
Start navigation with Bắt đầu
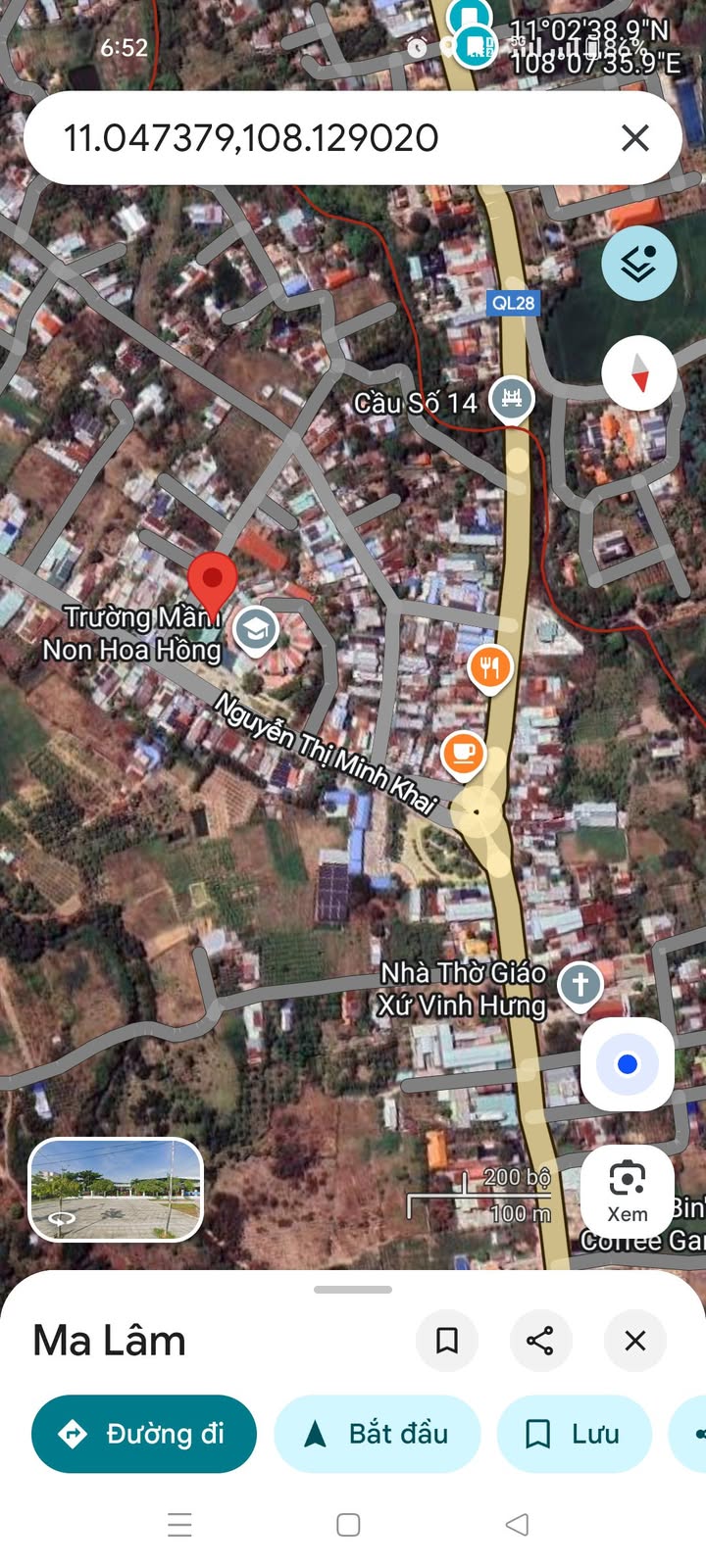(x=378, y=1434)
